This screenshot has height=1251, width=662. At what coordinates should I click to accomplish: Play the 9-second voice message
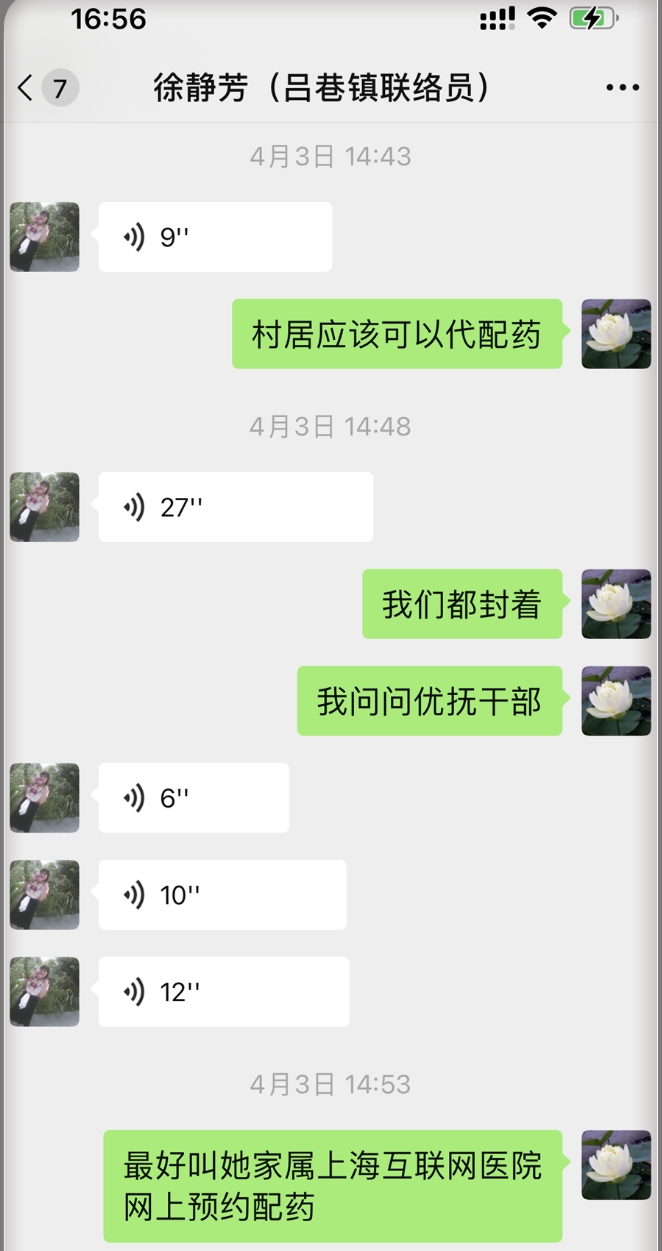pyautogui.click(x=214, y=237)
